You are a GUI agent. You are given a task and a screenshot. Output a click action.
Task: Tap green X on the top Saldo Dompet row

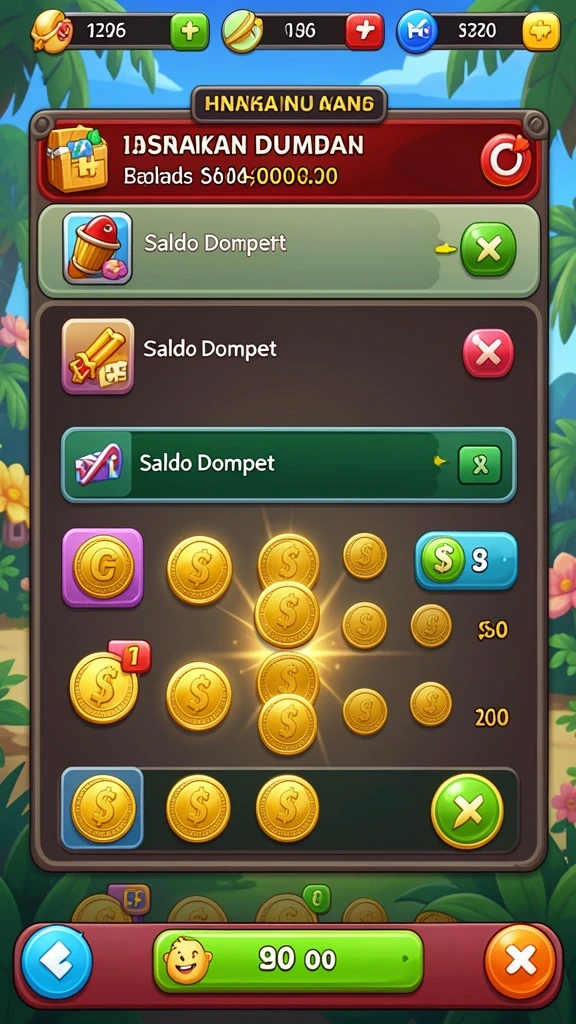(x=488, y=249)
